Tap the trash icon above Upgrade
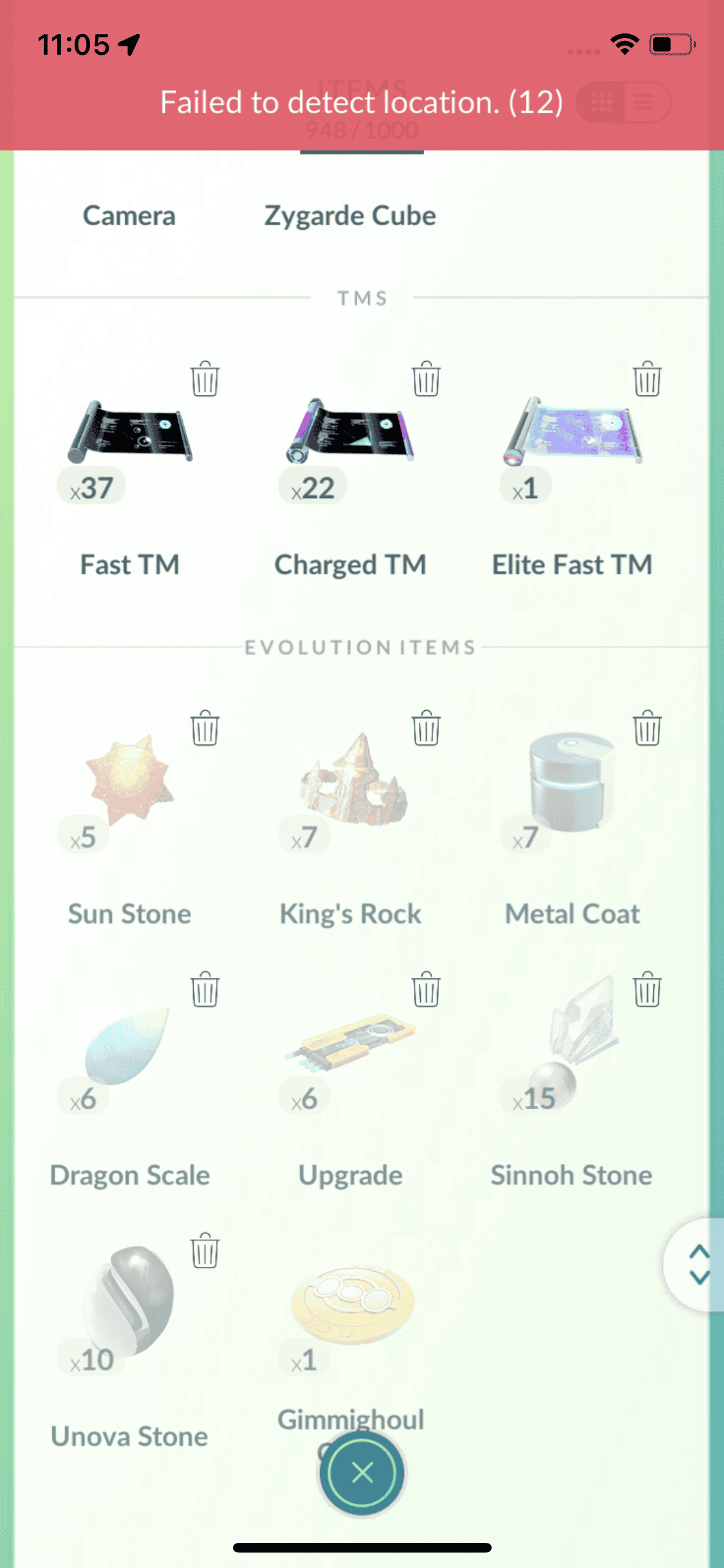Image resolution: width=724 pixels, height=1568 pixels. (426, 989)
